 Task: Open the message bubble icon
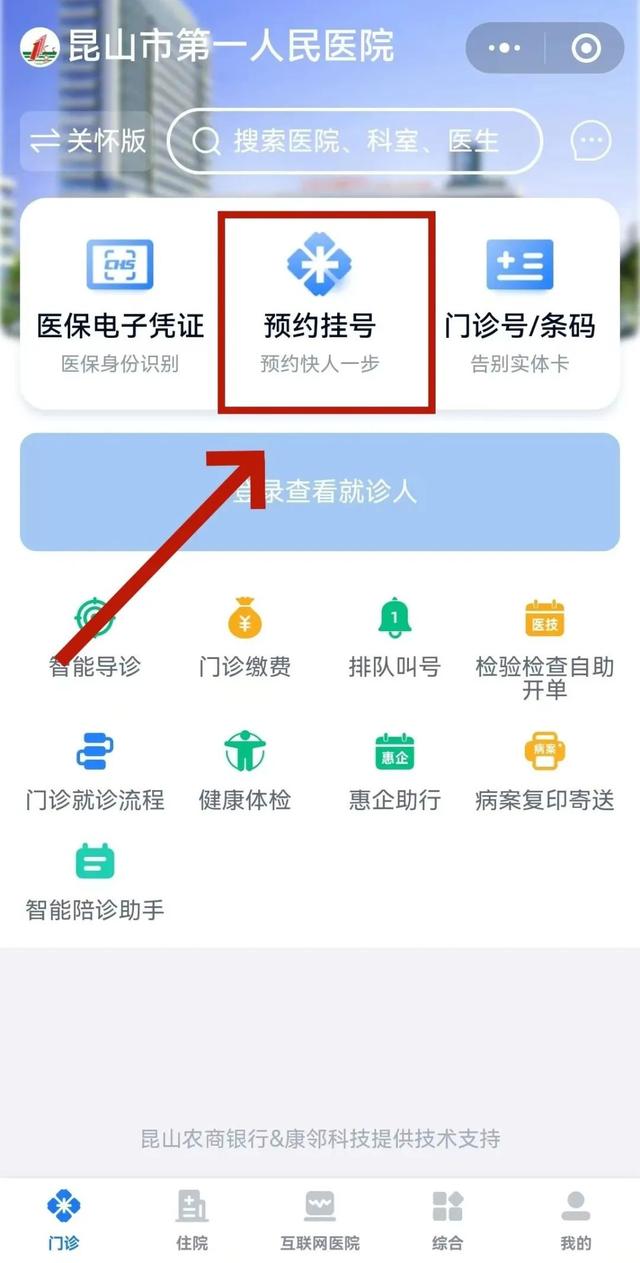point(590,141)
